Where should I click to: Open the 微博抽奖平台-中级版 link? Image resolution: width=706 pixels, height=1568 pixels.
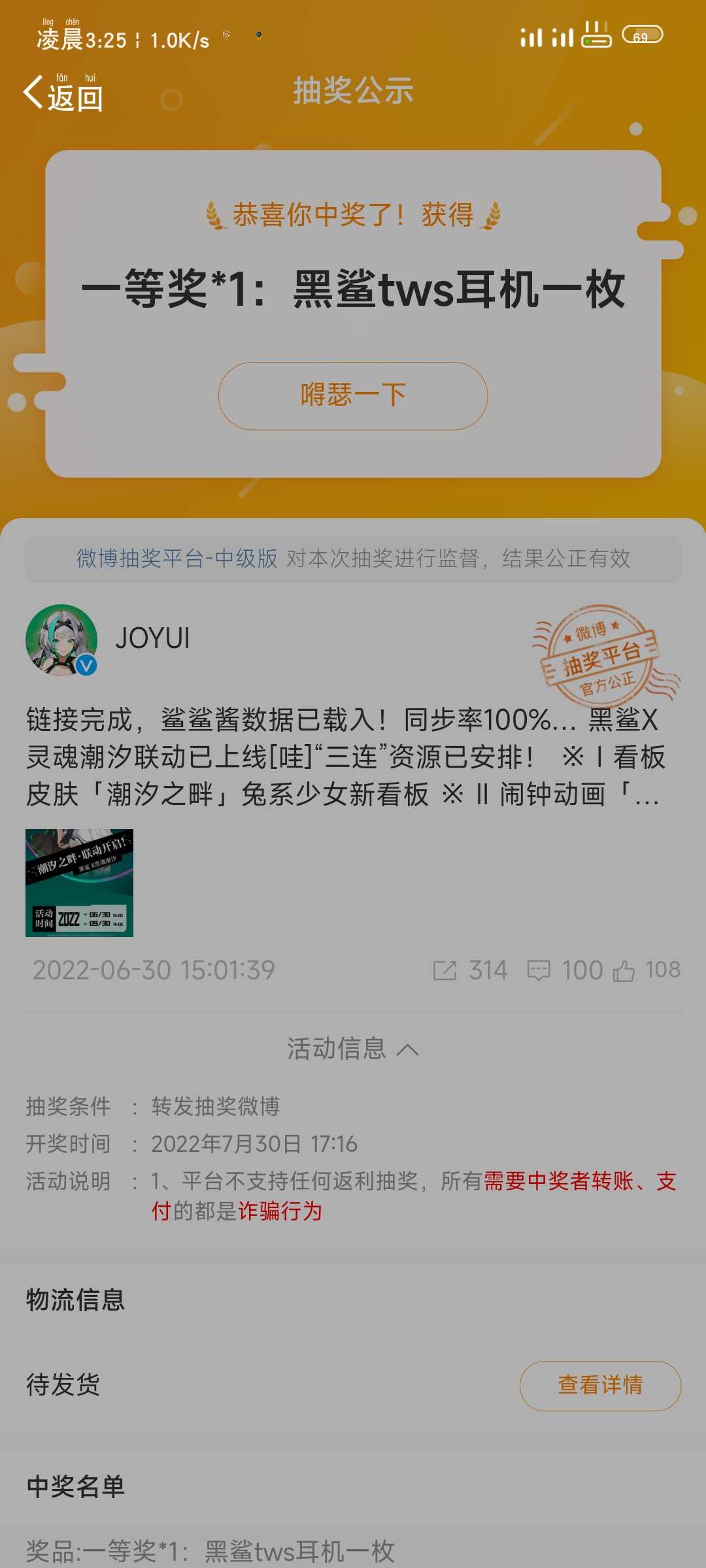pyautogui.click(x=176, y=559)
